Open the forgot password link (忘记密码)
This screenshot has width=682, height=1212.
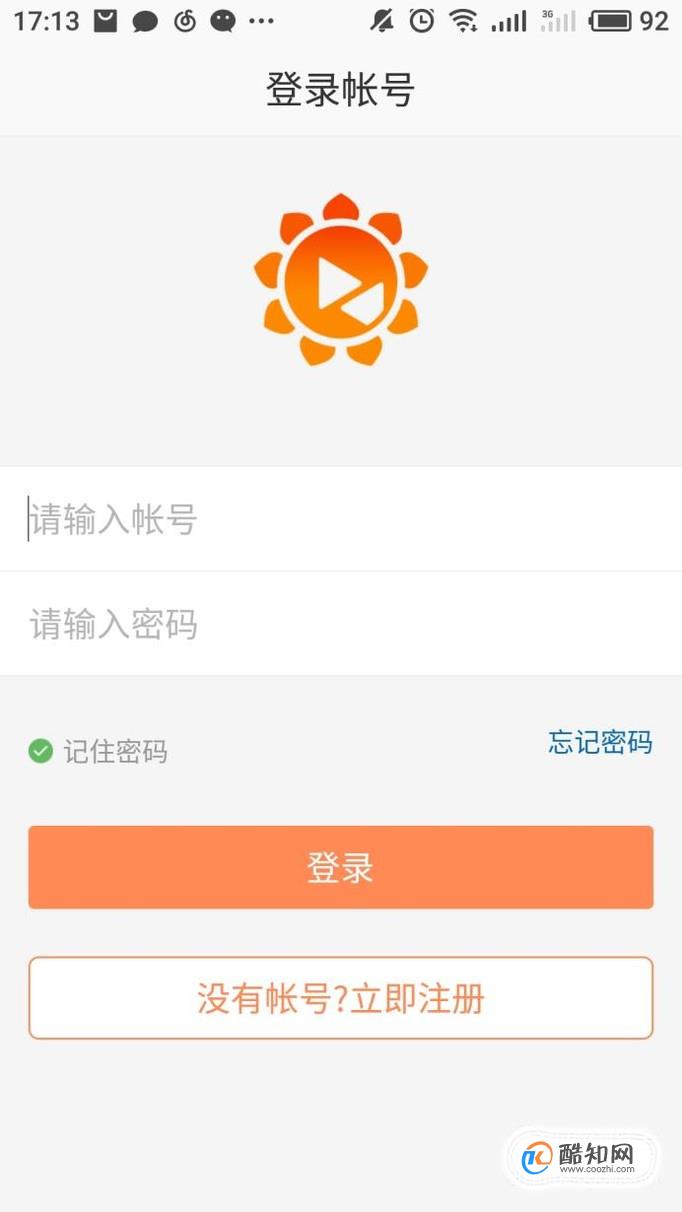point(600,742)
